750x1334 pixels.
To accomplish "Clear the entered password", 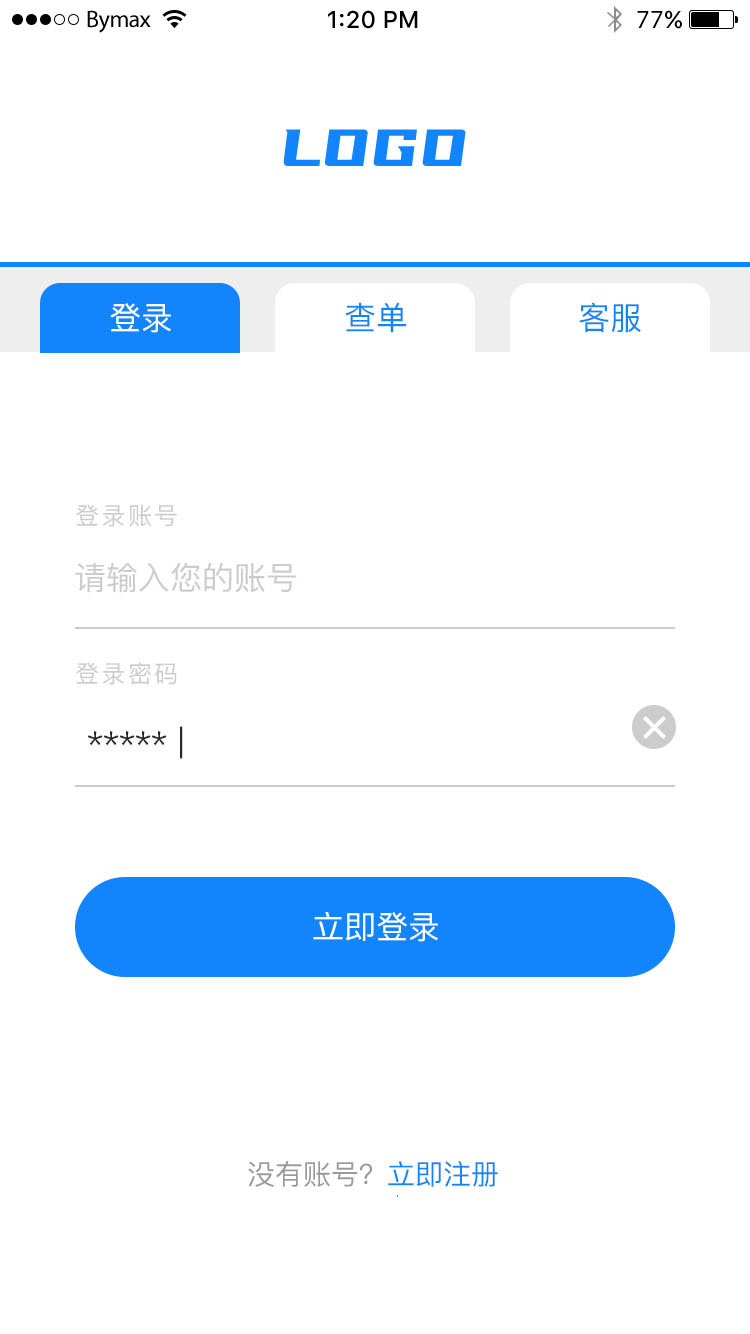I will [x=654, y=727].
